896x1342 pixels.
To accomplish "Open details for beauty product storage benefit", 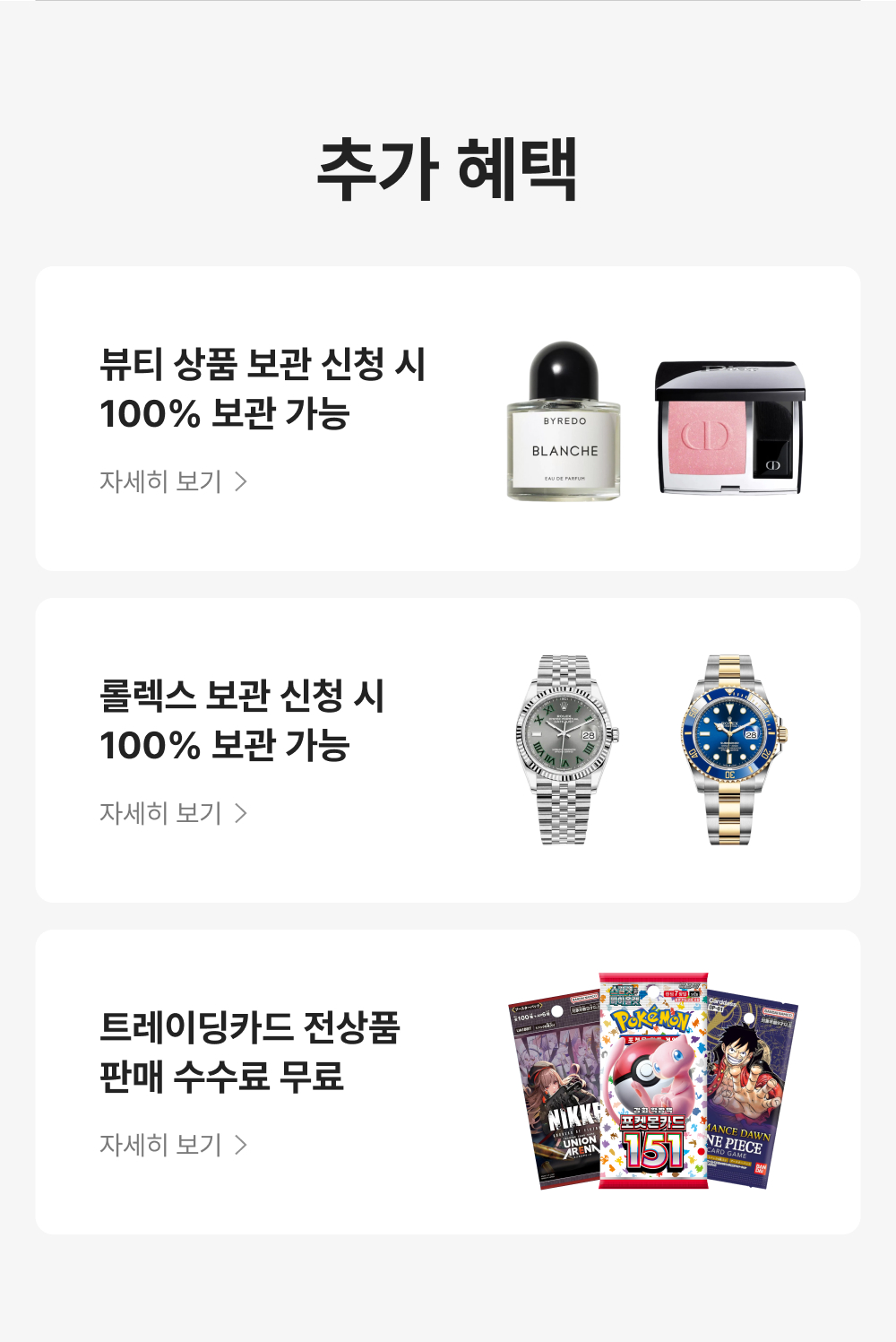I will 173,481.
